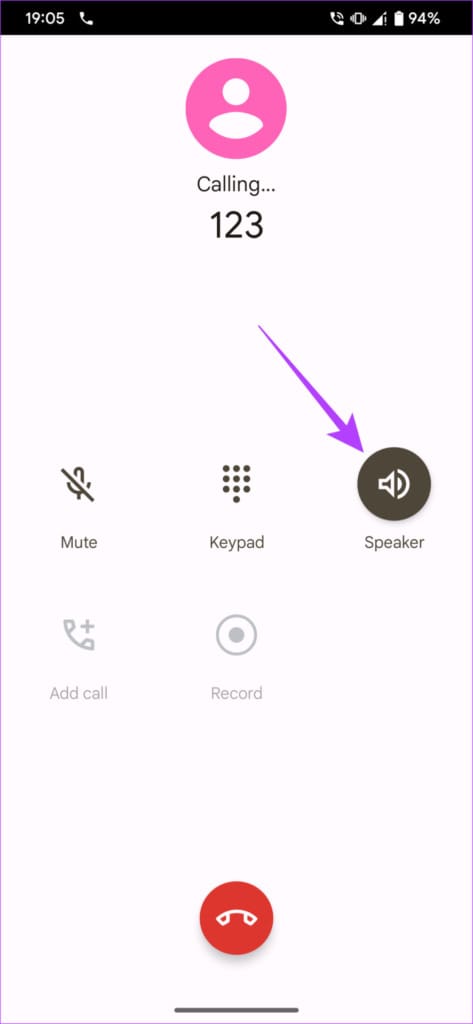Tap the Record button

tap(236, 635)
